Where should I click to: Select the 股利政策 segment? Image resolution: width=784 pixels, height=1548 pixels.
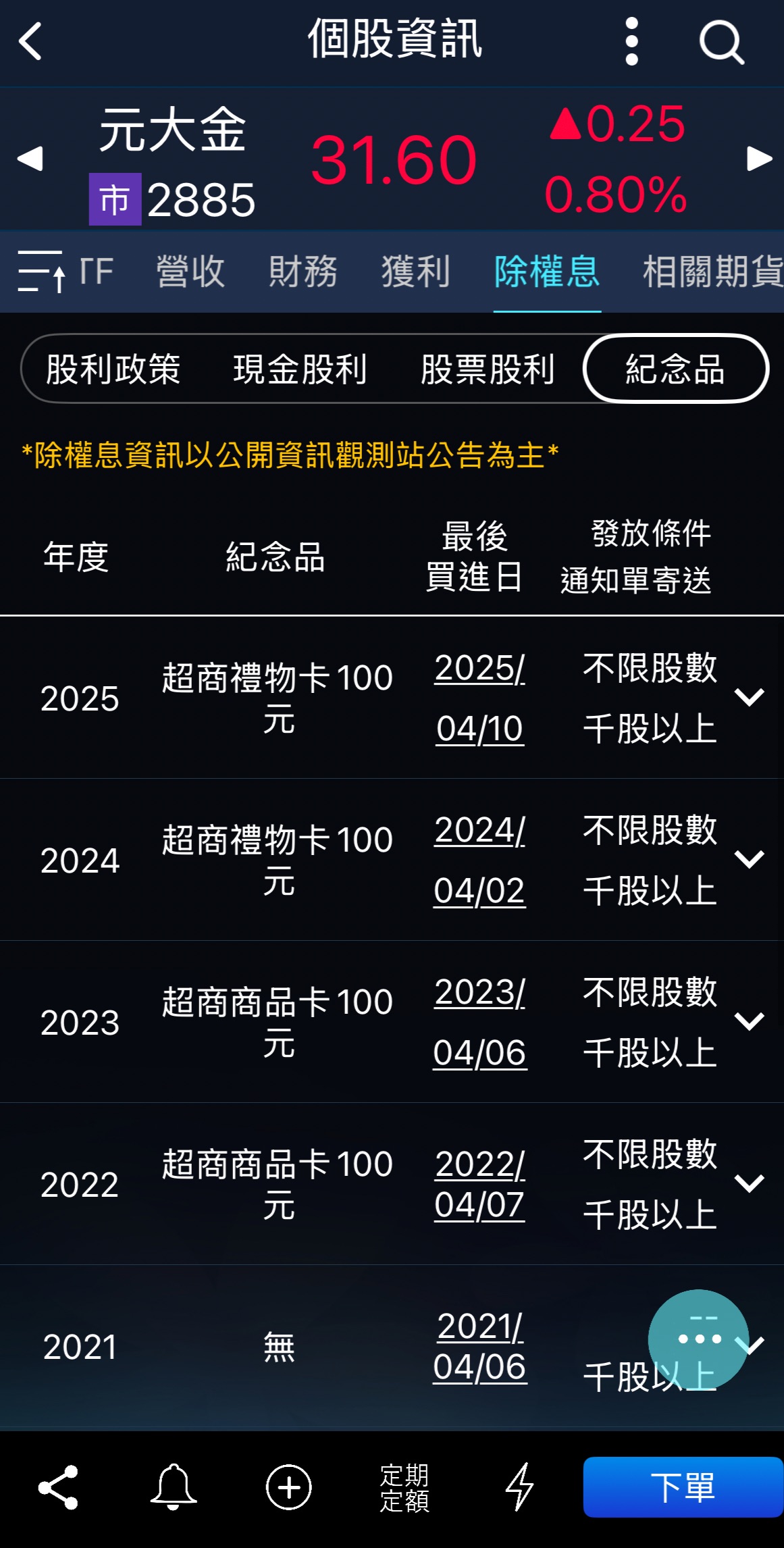(113, 369)
